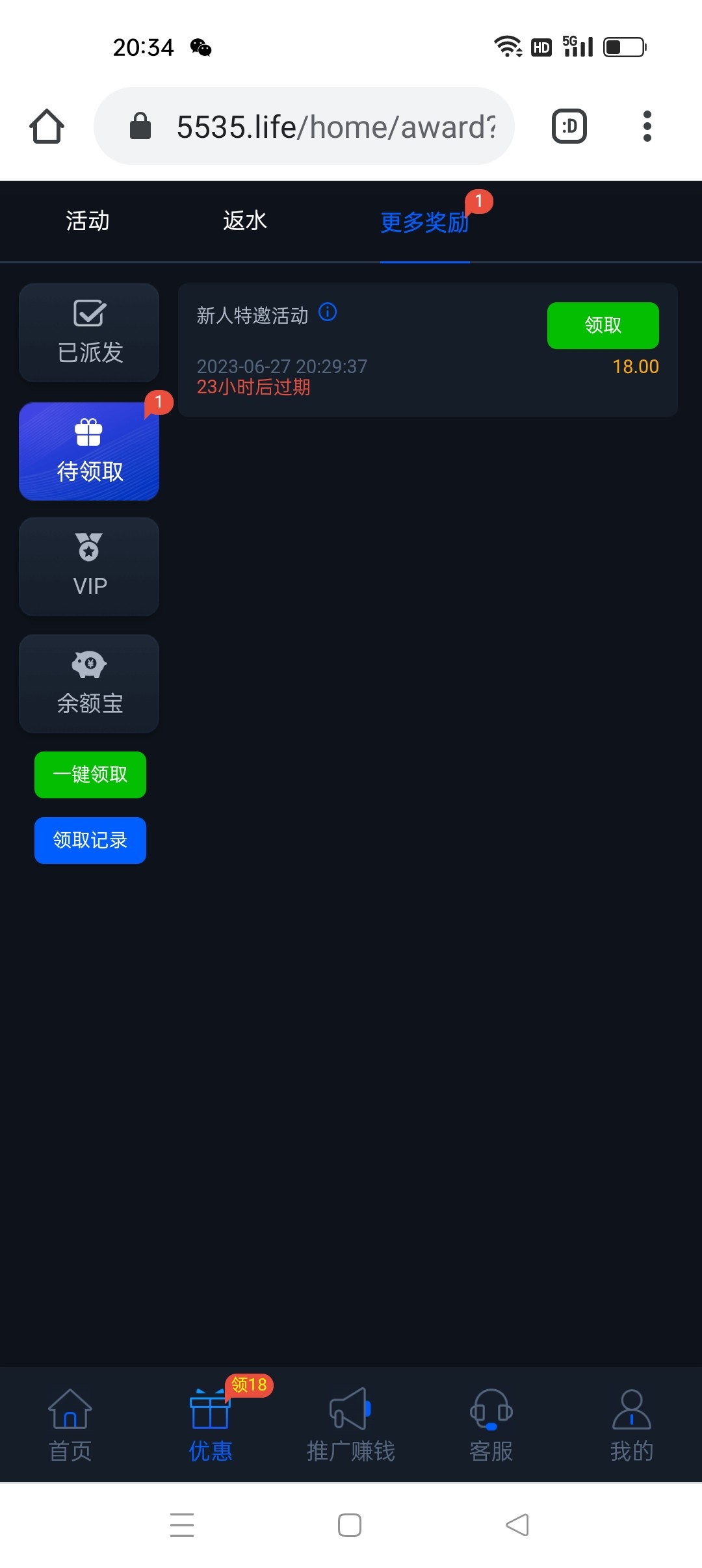Open the browser tab switcher
Screen dimensions: 702x1568
pos(569,126)
